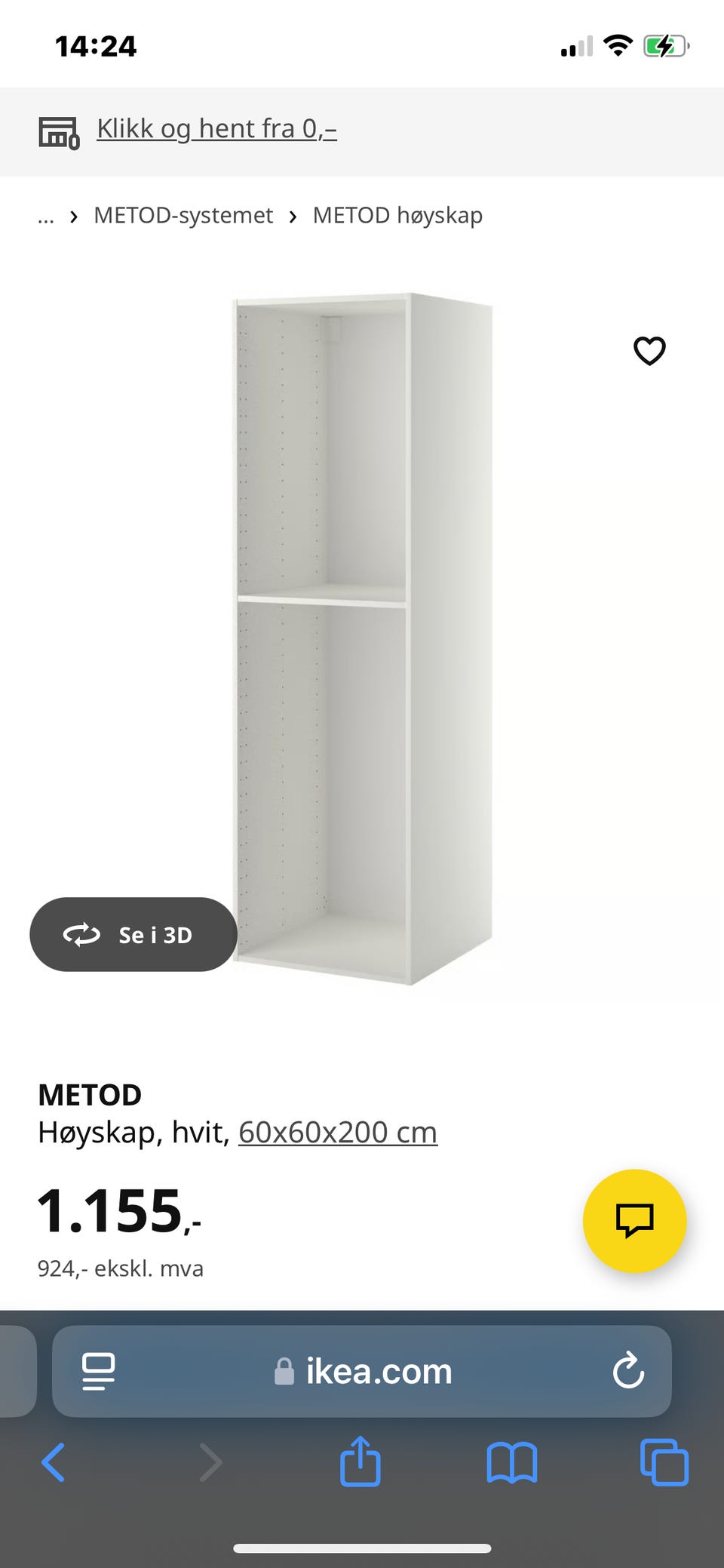Viewport: 724px width, 1568px height.
Task: Open the yellow chat bubble button
Action: (635, 1221)
